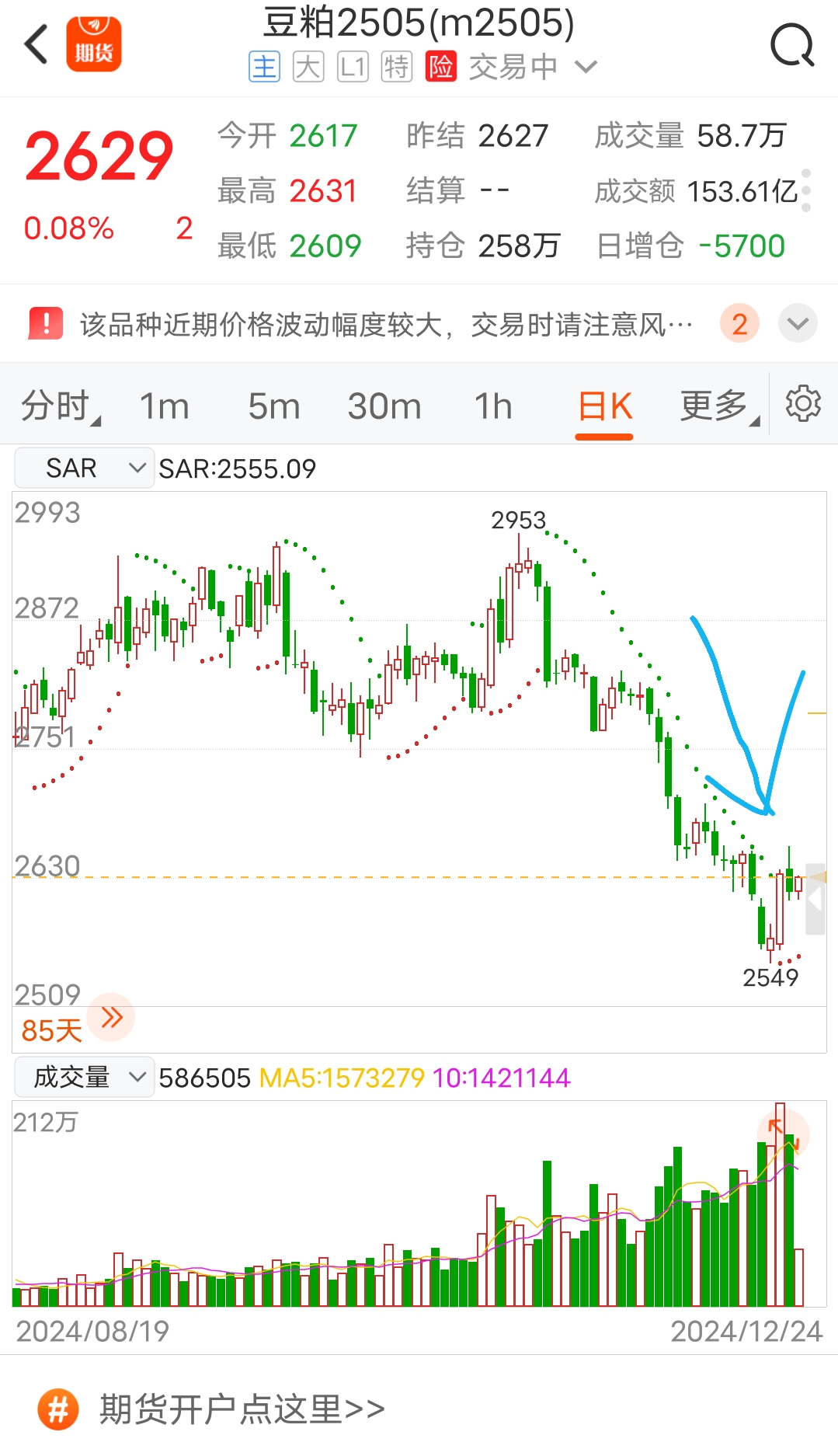Change the 成交量 sub-indicator dropdown

[x=84, y=1077]
